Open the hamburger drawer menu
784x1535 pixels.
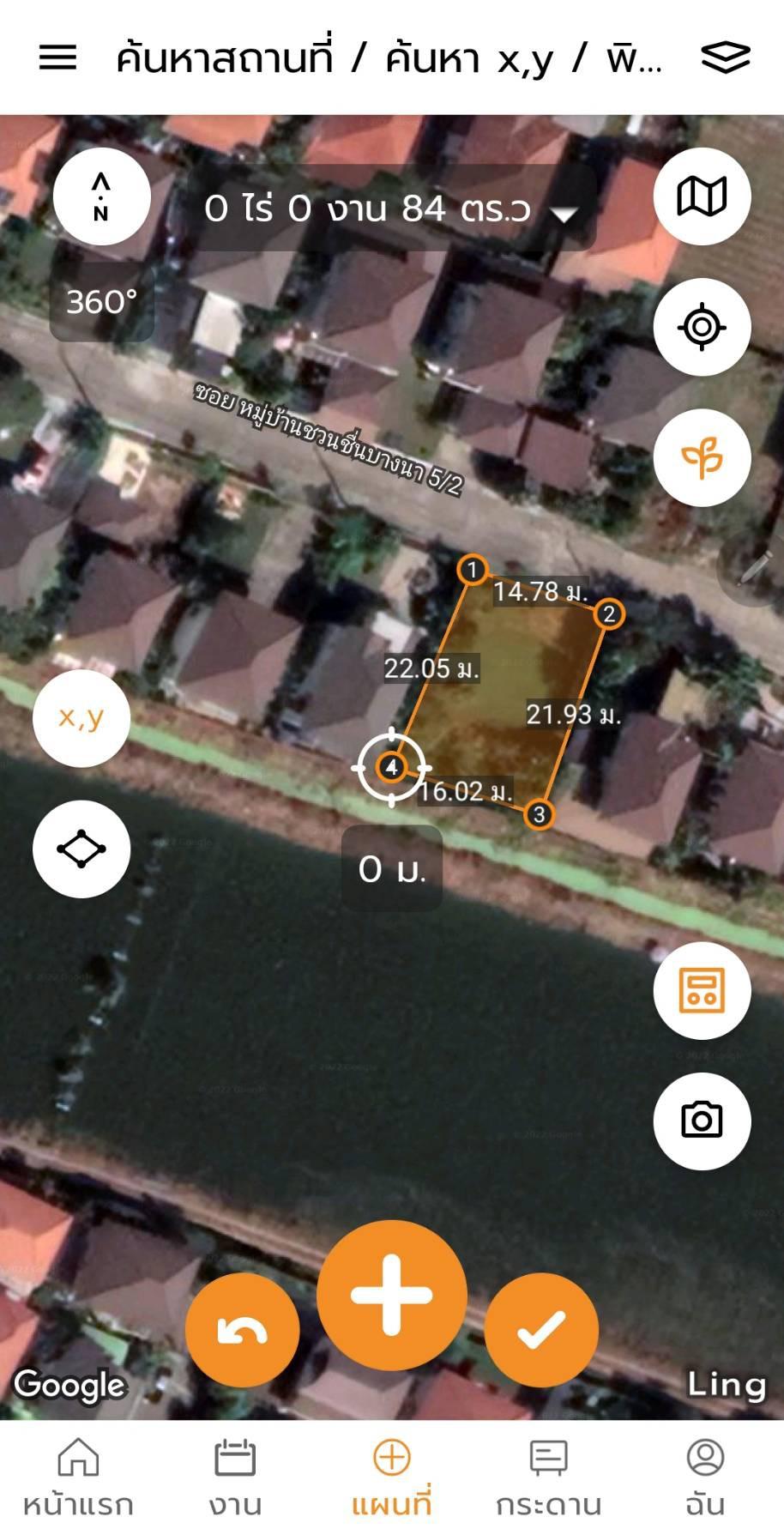click(57, 57)
